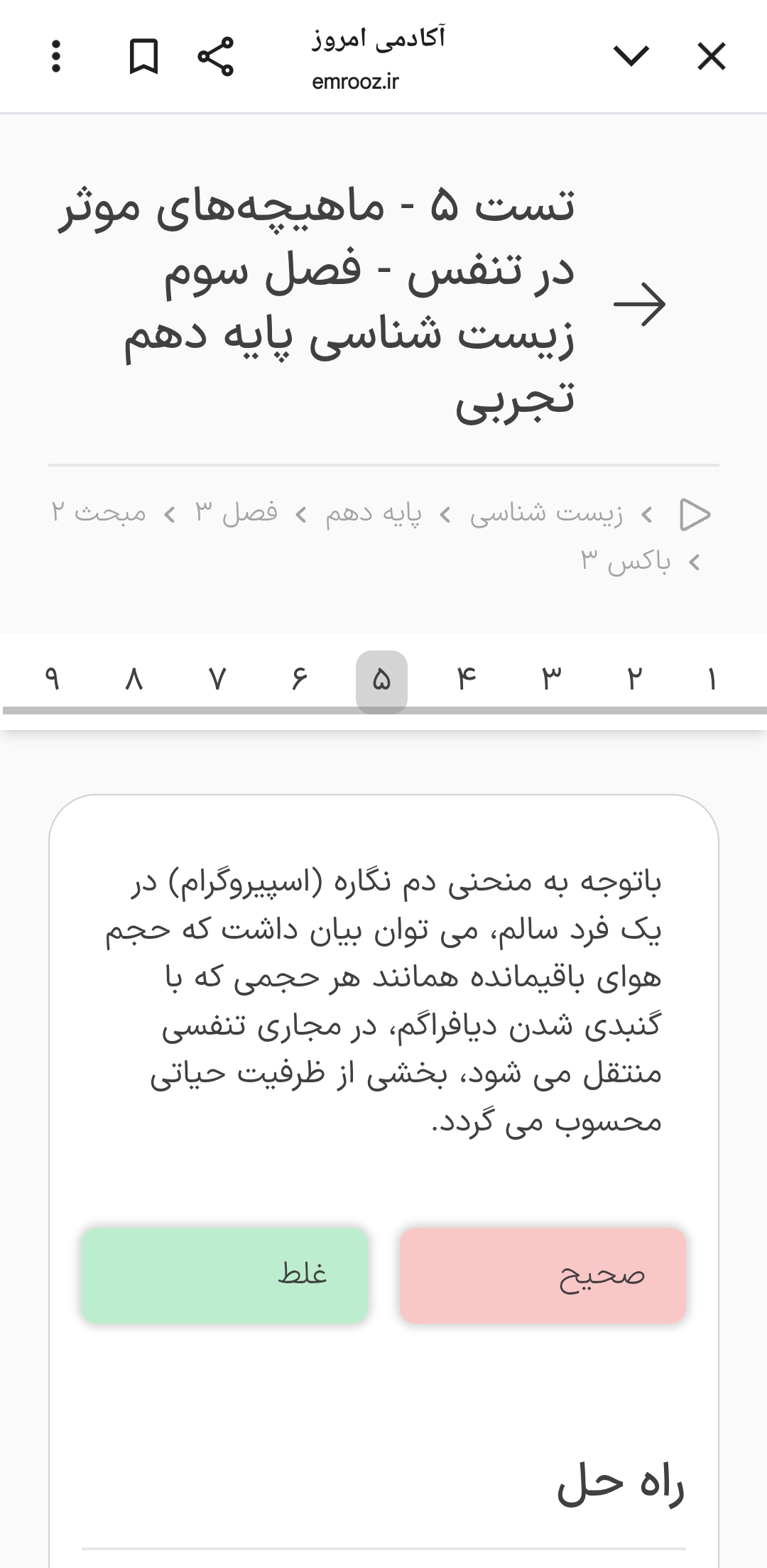This screenshot has width=767, height=1568.
Task: Go to question ۴
Action: [466, 680]
